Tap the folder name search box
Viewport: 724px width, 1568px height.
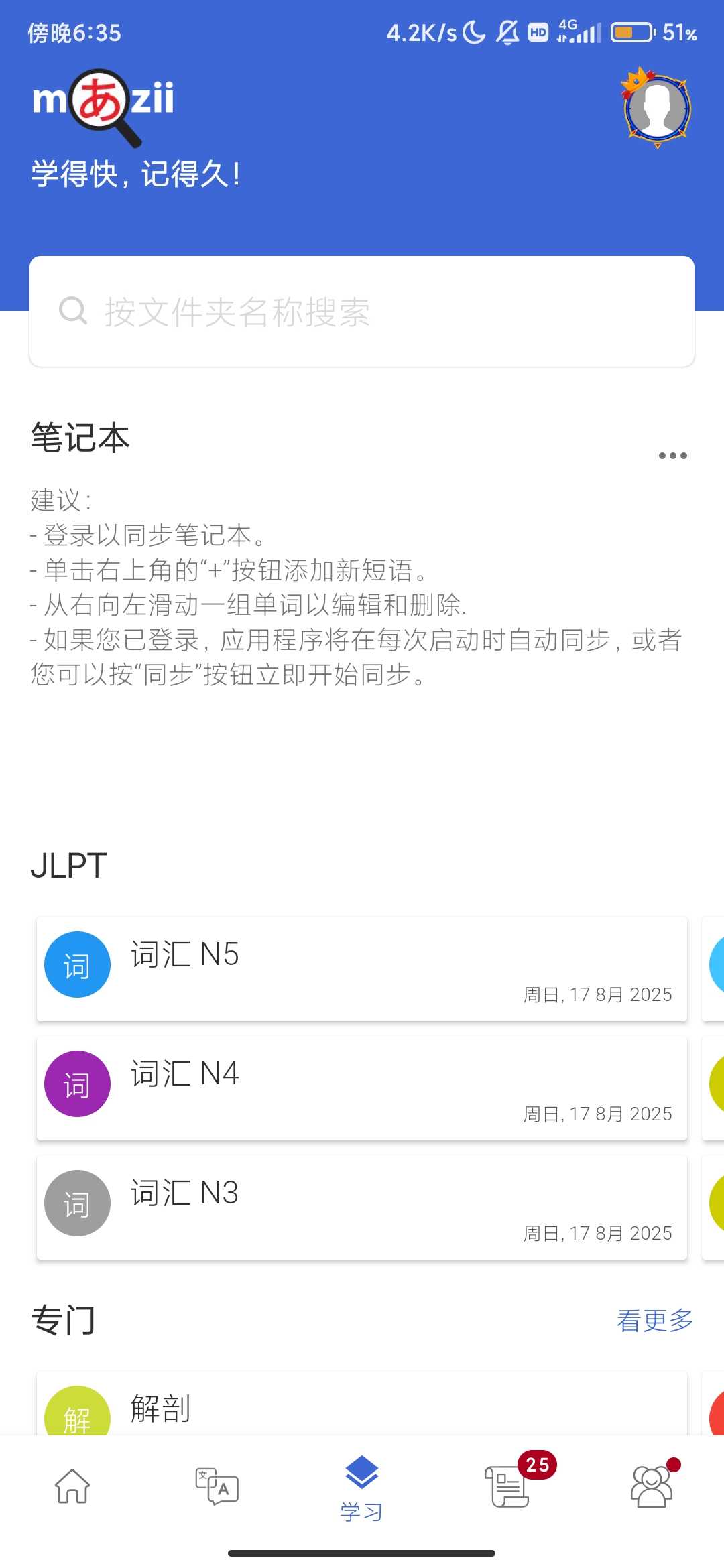362,312
